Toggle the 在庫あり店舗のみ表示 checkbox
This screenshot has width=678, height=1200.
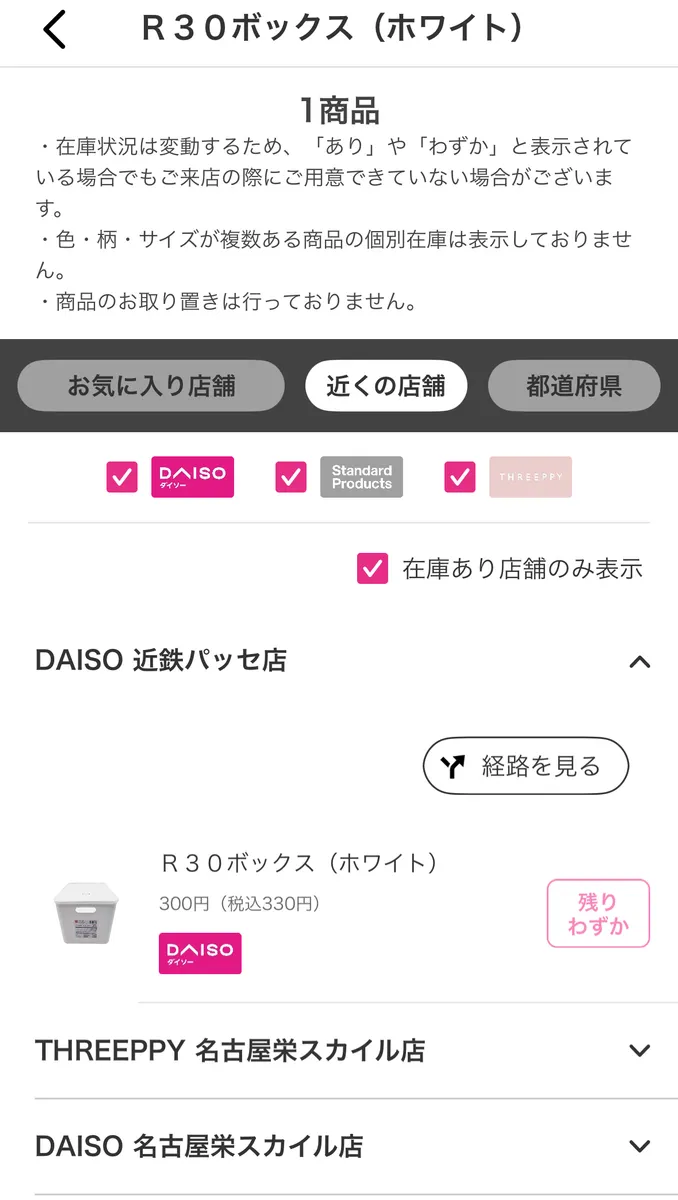pos(373,569)
